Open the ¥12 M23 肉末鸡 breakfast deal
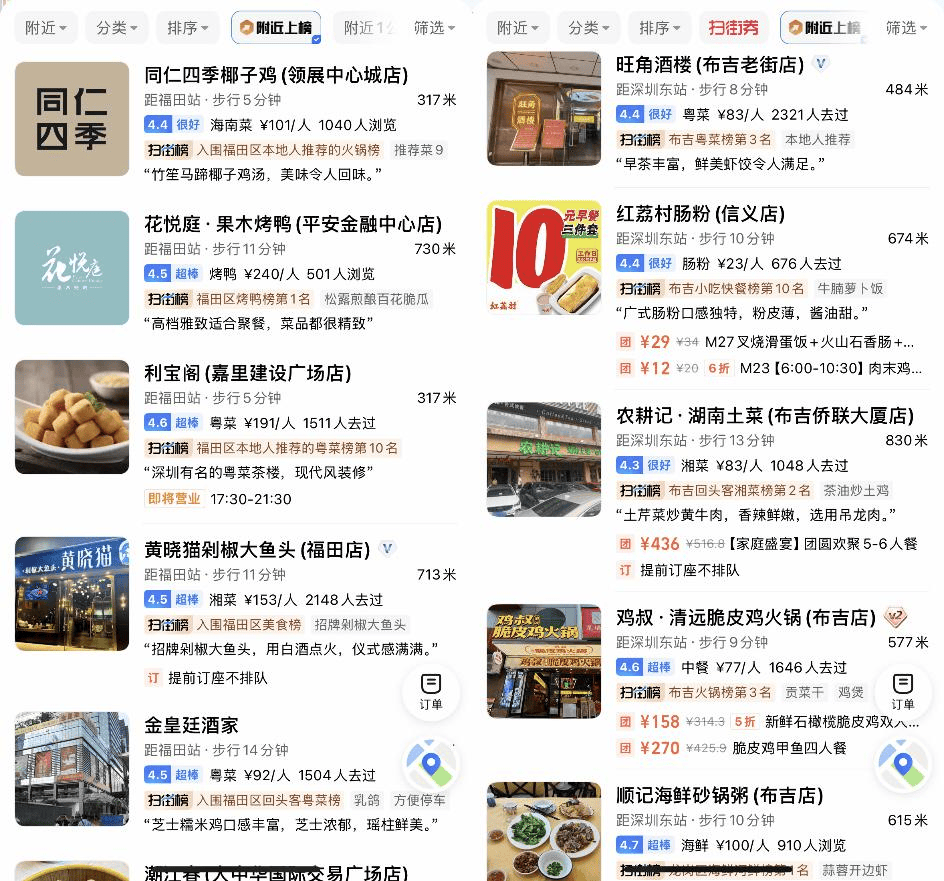Image resolution: width=944 pixels, height=881 pixels. tap(778, 368)
